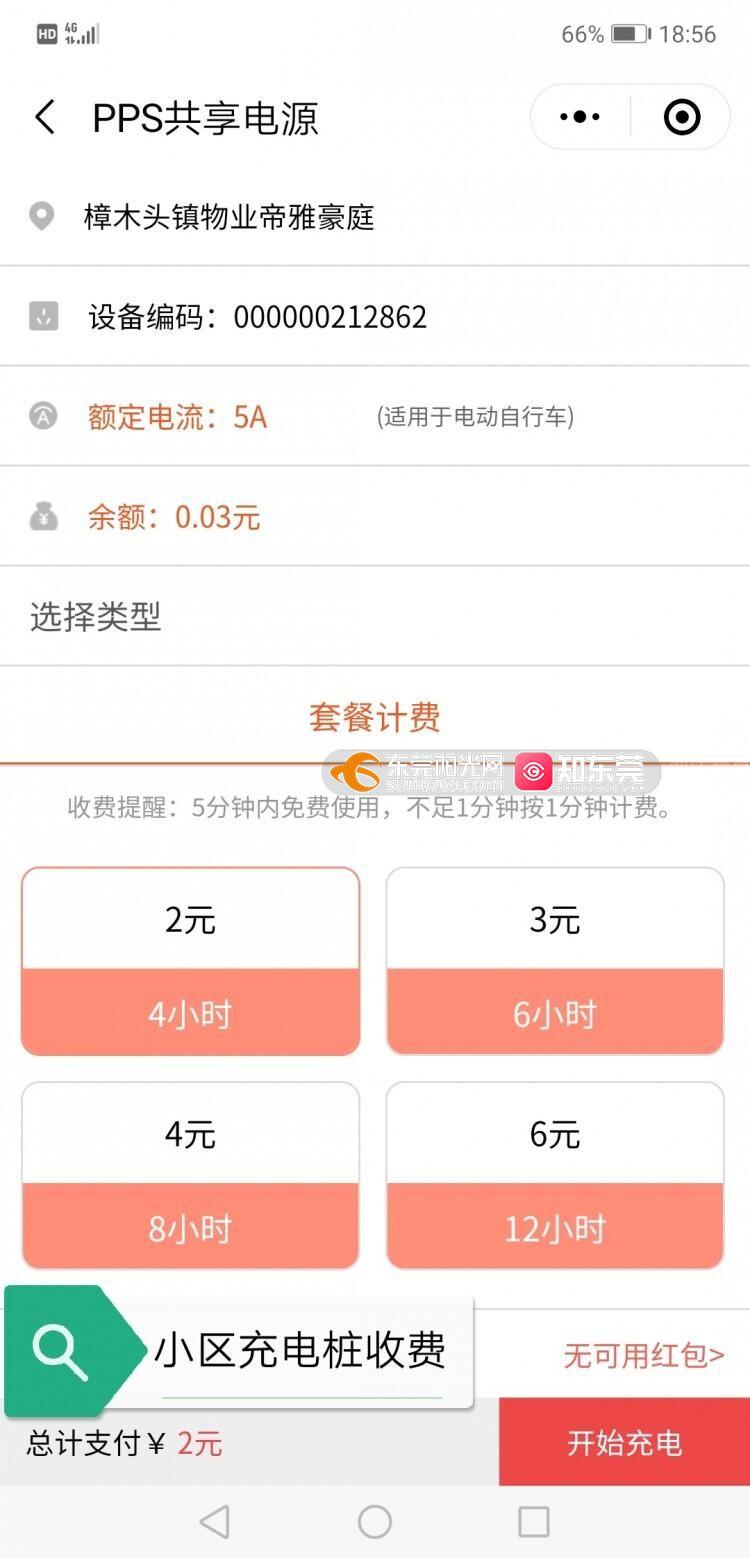Choose the 3元 6小时 package
The image size is (750, 1558).
(555, 961)
